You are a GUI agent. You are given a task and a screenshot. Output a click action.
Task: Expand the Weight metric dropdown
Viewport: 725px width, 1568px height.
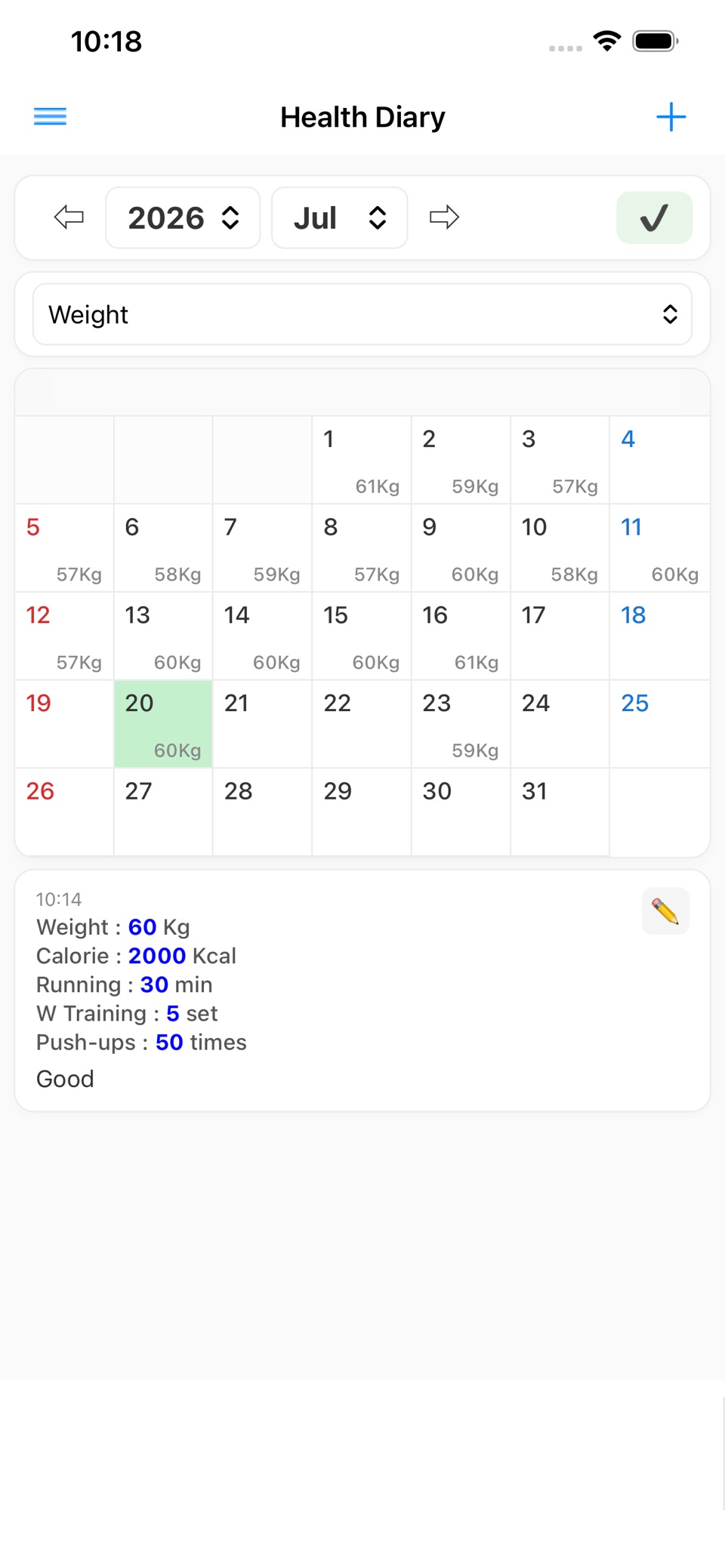[362, 314]
